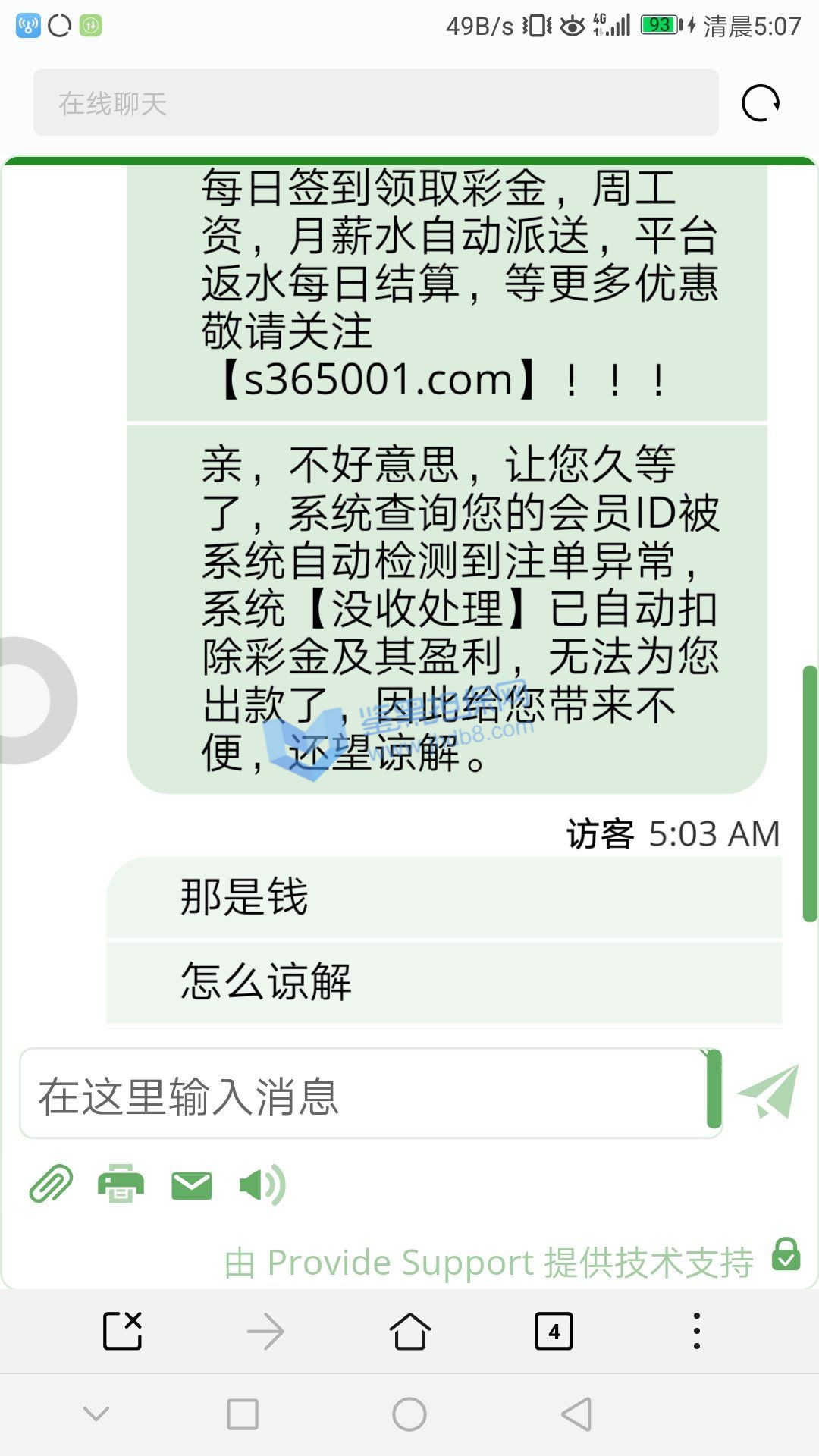This screenshot has height=1456, width=819.
Task: Close the current browser tab
Action: (x=123, y=1331)
